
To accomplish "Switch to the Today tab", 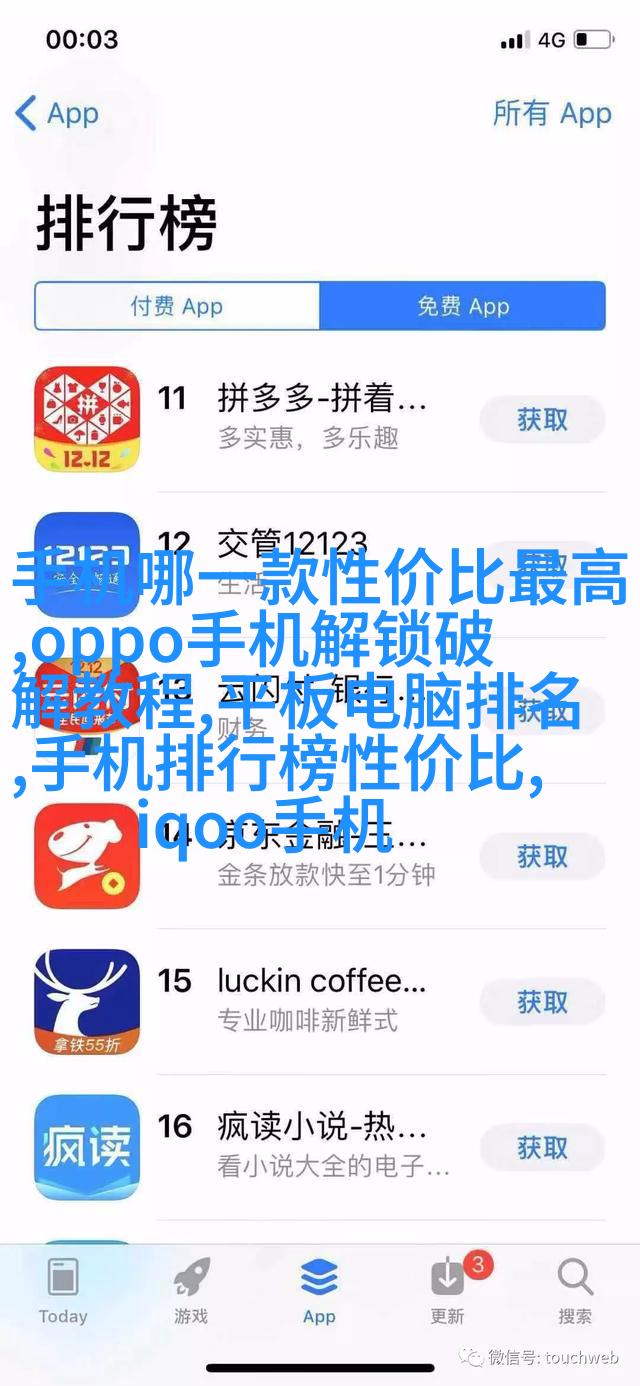I will point(63,1292).
